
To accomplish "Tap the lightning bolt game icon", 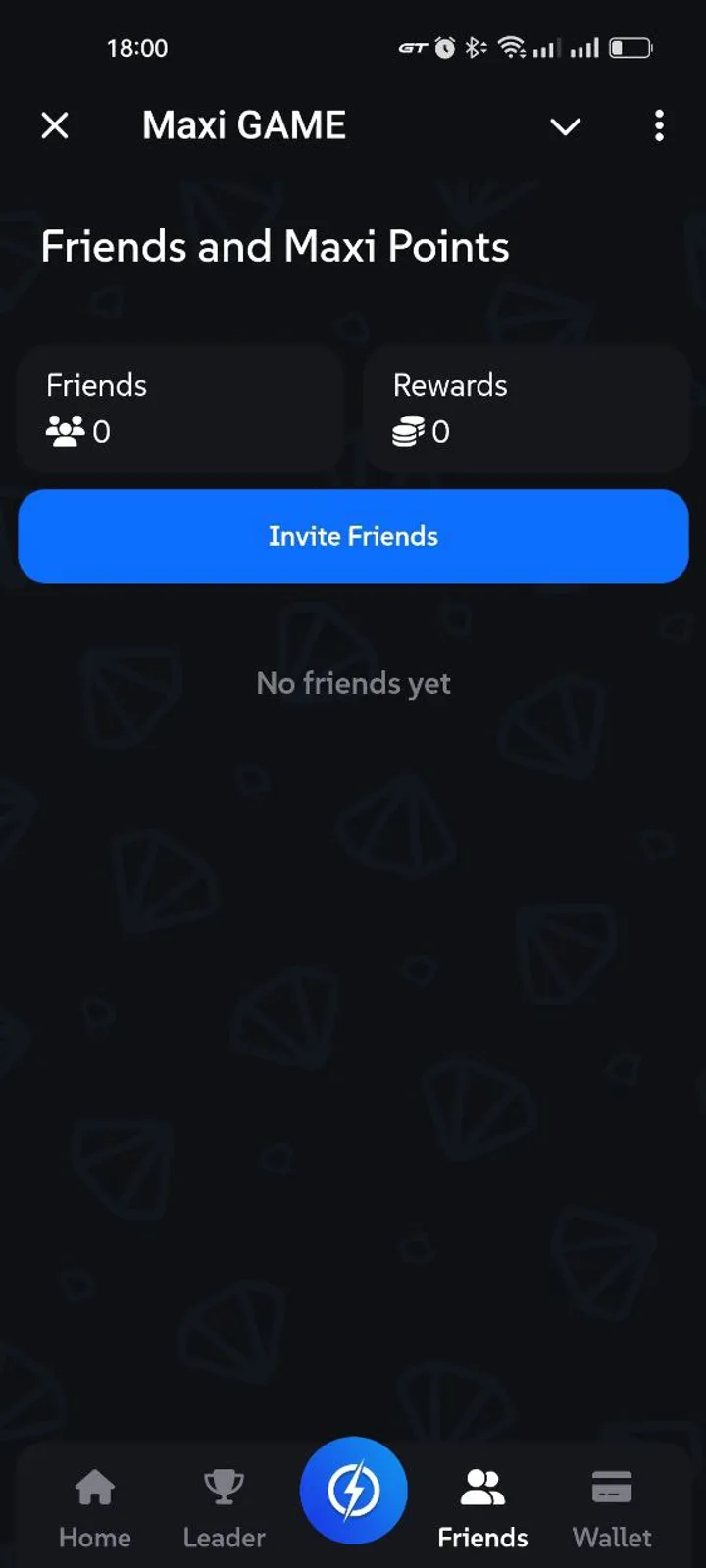I will (x=353, y=1489).
